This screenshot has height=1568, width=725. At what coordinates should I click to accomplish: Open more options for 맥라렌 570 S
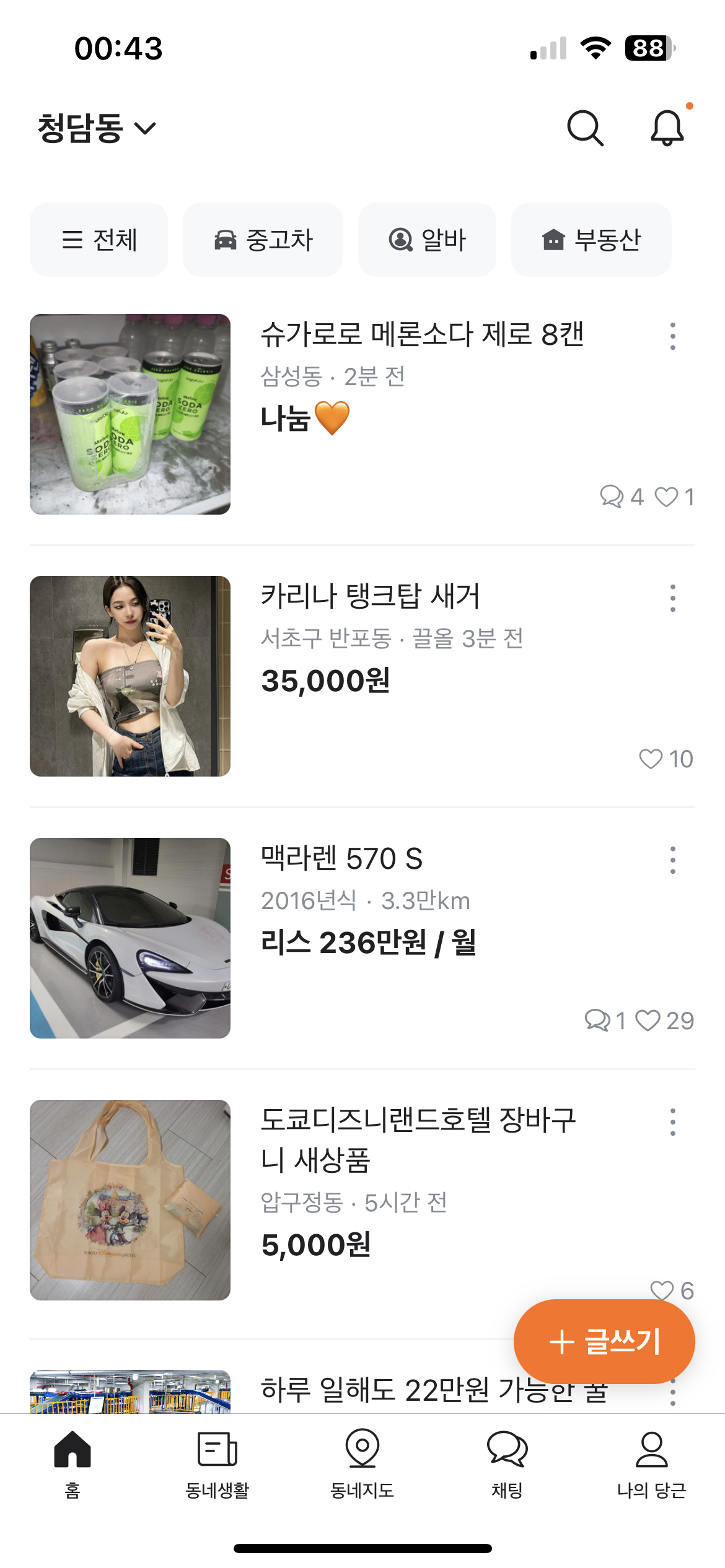tap(673, 860)
